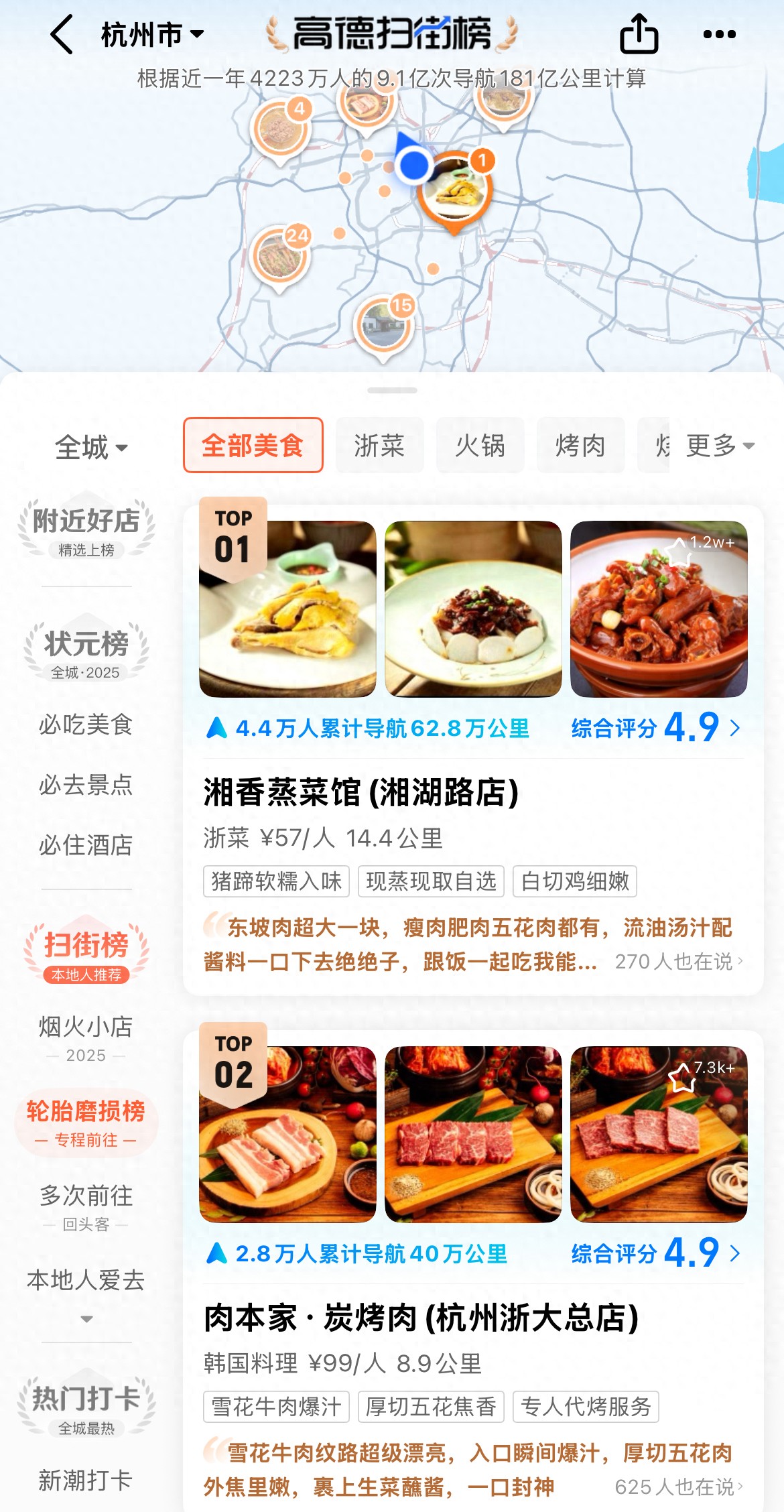Filter the list by 浙菜
The image size is (784, 1512).
pos(379,446)
